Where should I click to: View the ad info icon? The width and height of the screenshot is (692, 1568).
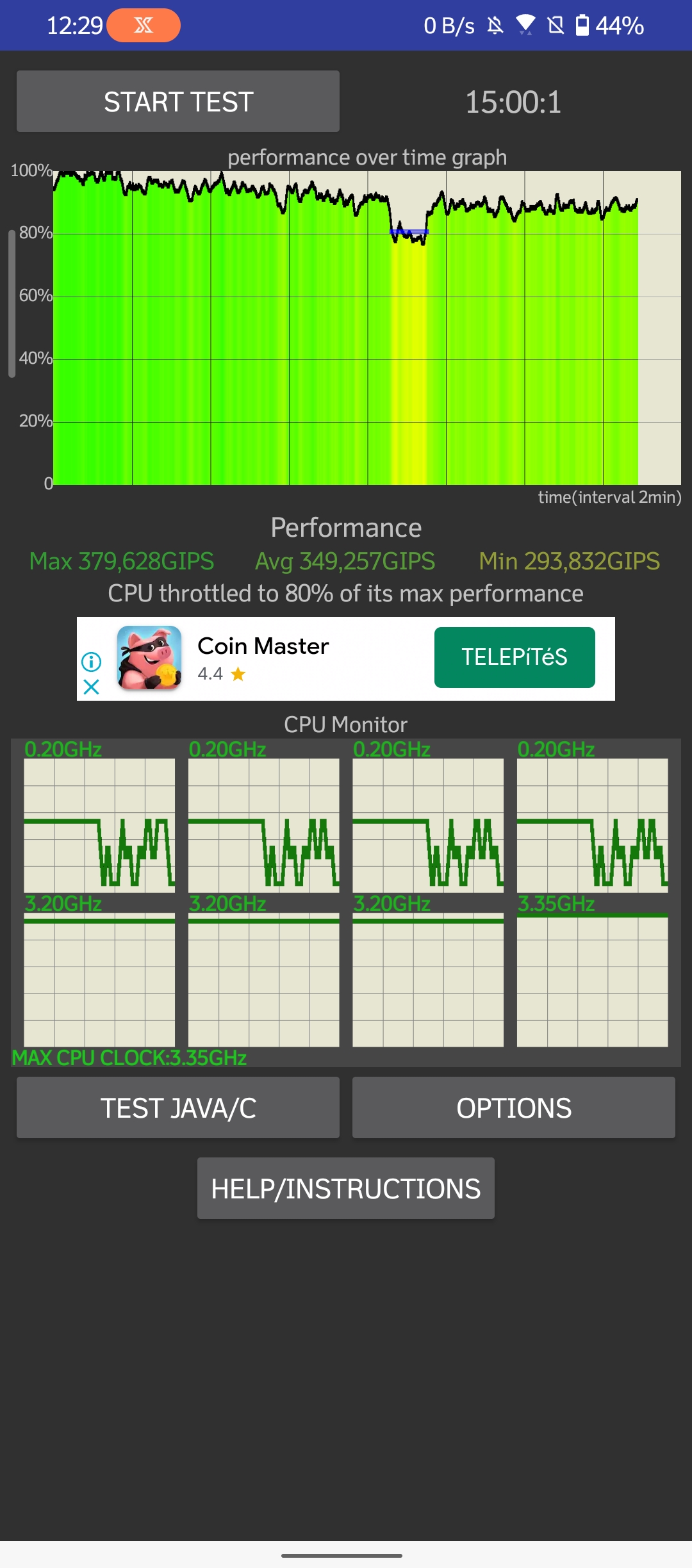pos(92,662)
